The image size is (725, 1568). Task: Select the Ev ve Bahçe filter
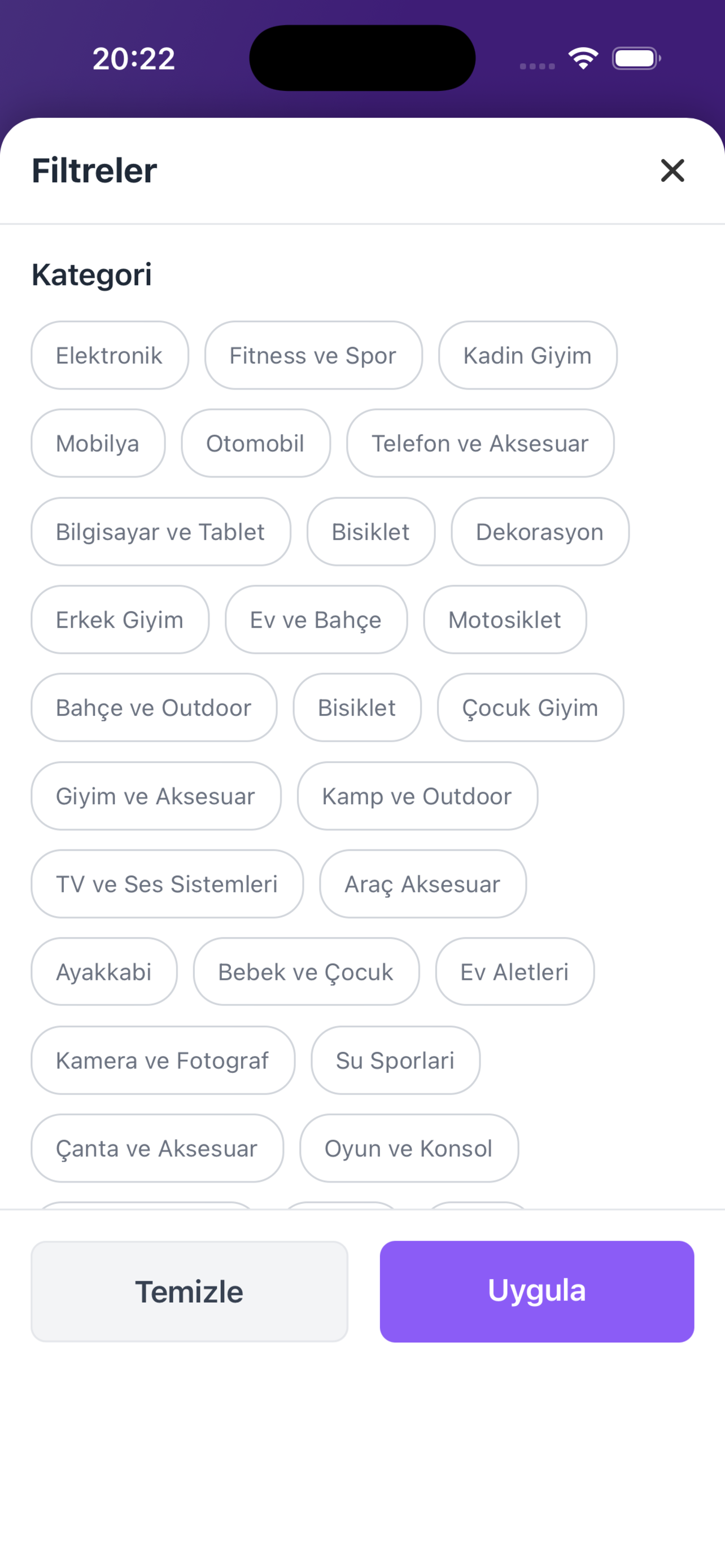coord(315,620)
